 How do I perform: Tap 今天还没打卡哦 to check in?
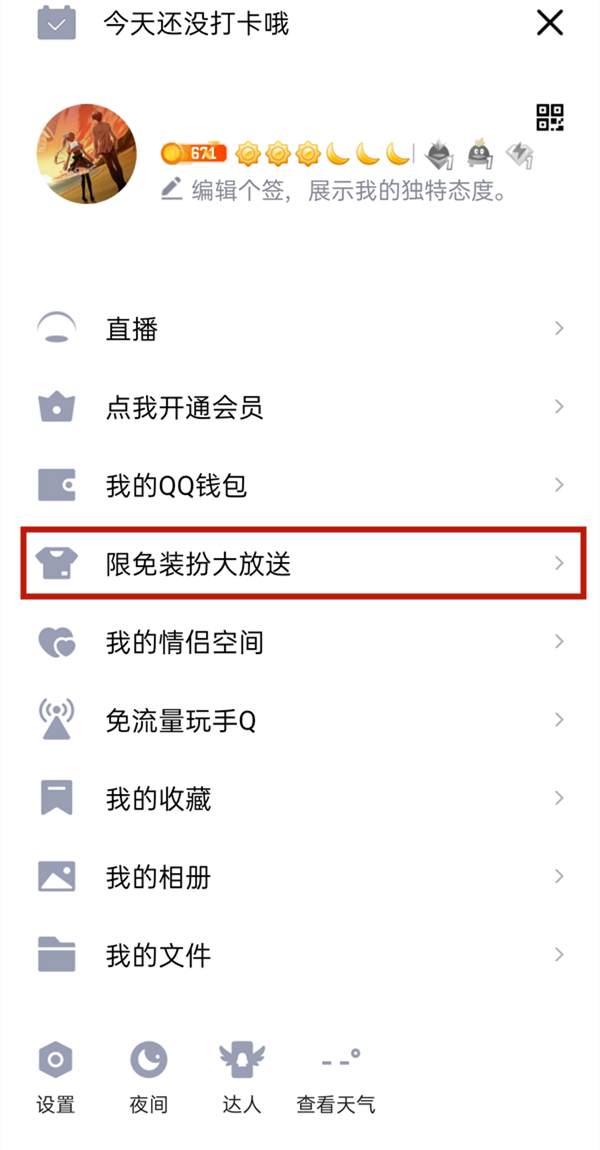(196, 23)
